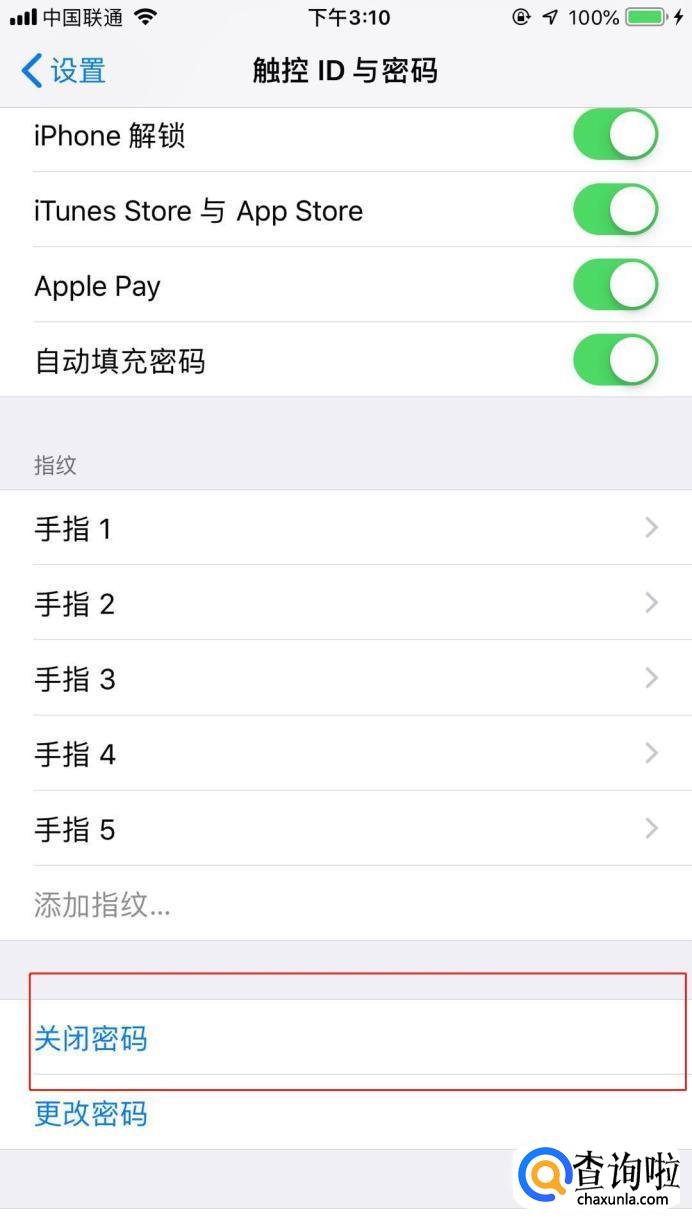The height and width of the screenshot is (1230, 692).
Task: Turn off the Apple Pay switch
Action: click(x=615, y=285)
